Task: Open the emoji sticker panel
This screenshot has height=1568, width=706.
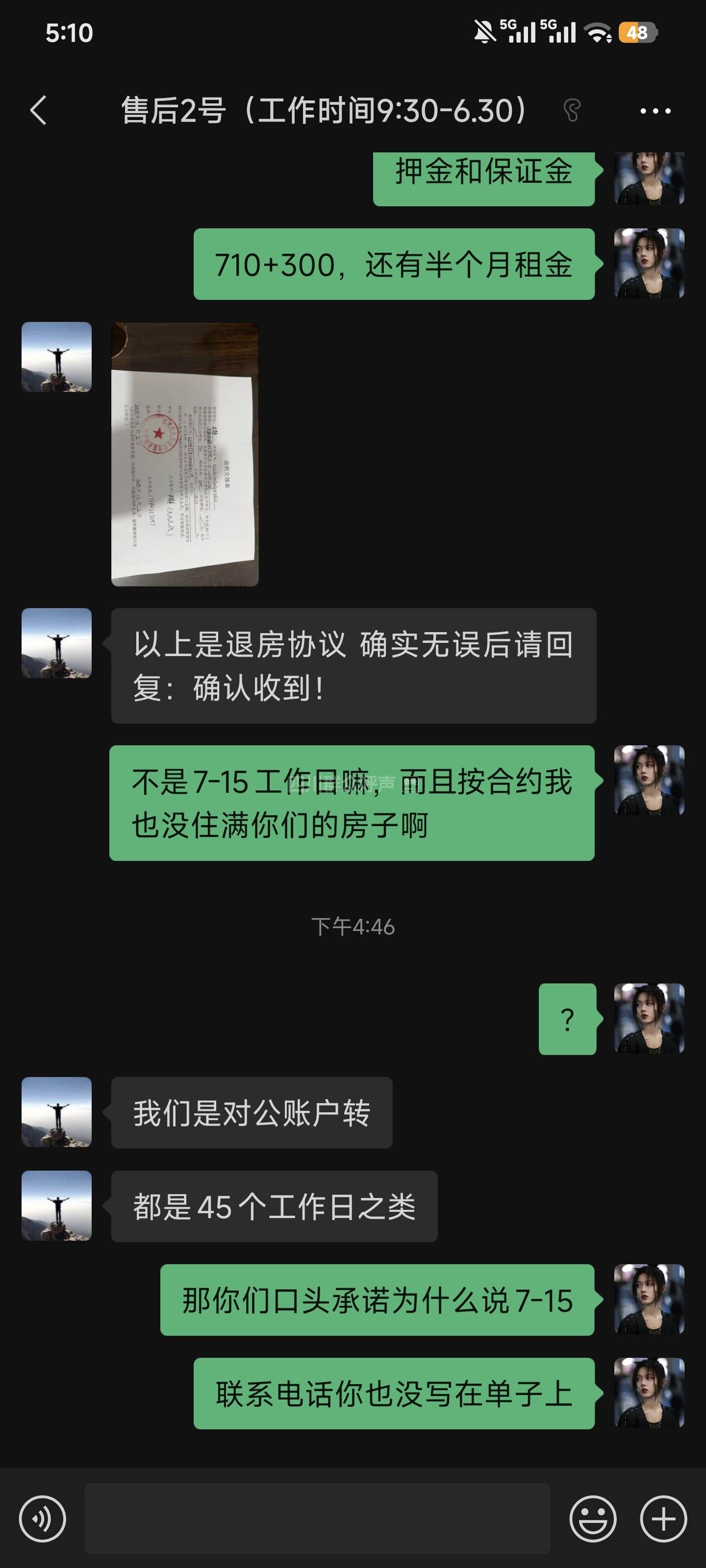Action: point(592,1519)
